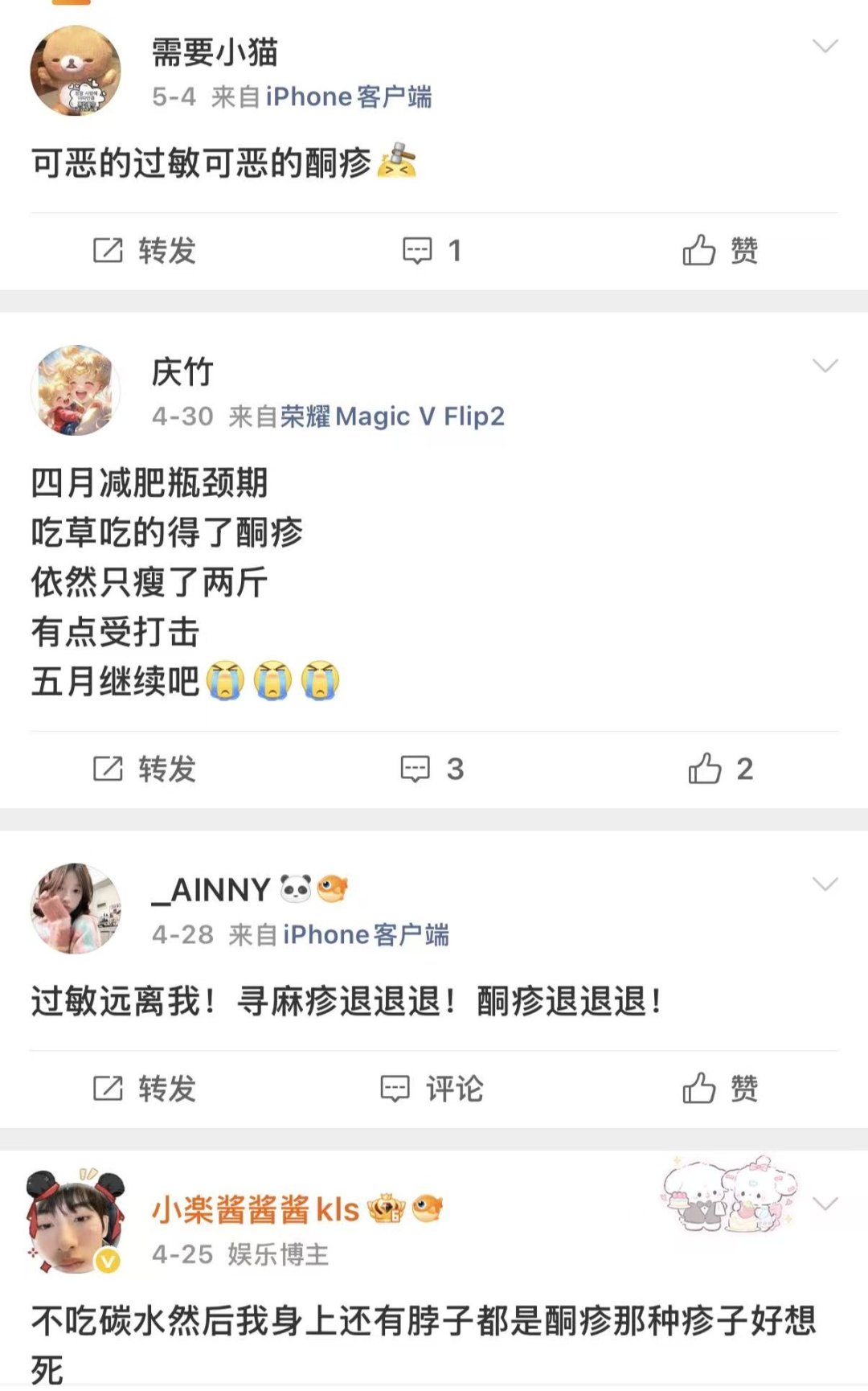Expand the options chevron on 庆竹's post
This screenshot has height=1391, width=868.
tap(825, 366)
